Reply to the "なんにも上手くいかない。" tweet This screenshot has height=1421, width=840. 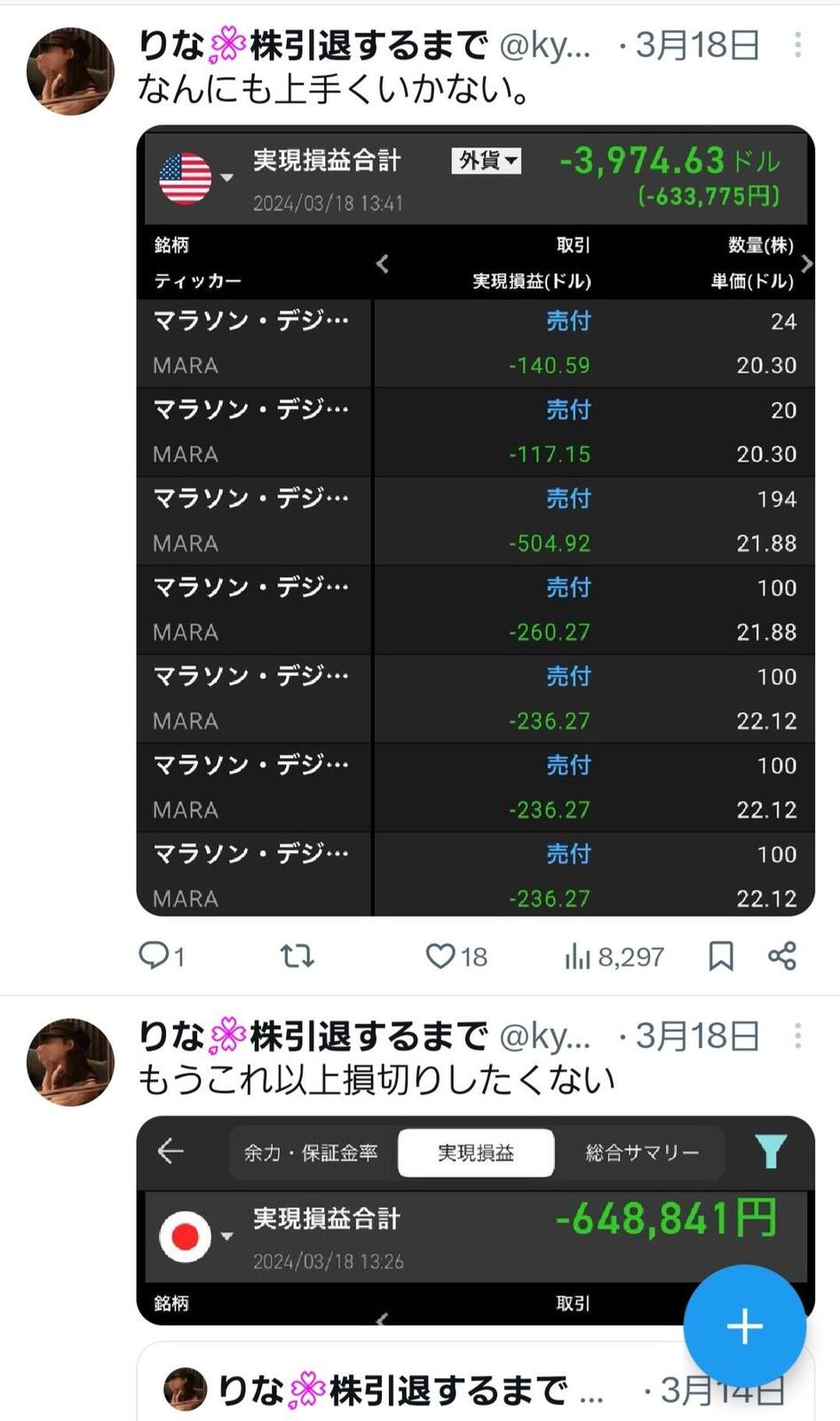click(x=162, y=956)
